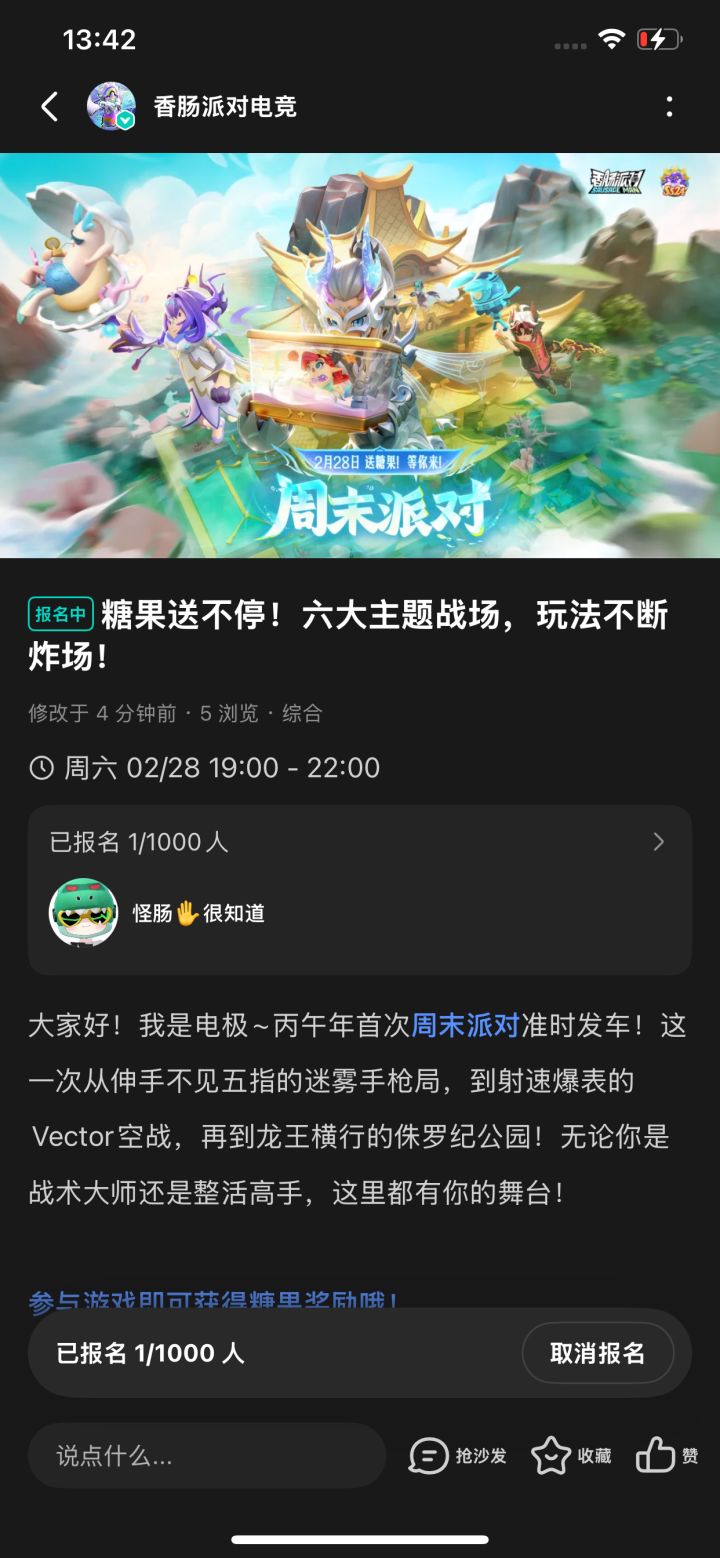Tap the 抢沙发 comment bubble icon
This screenshot has height=1558, width=720.
click(430, 1455)
